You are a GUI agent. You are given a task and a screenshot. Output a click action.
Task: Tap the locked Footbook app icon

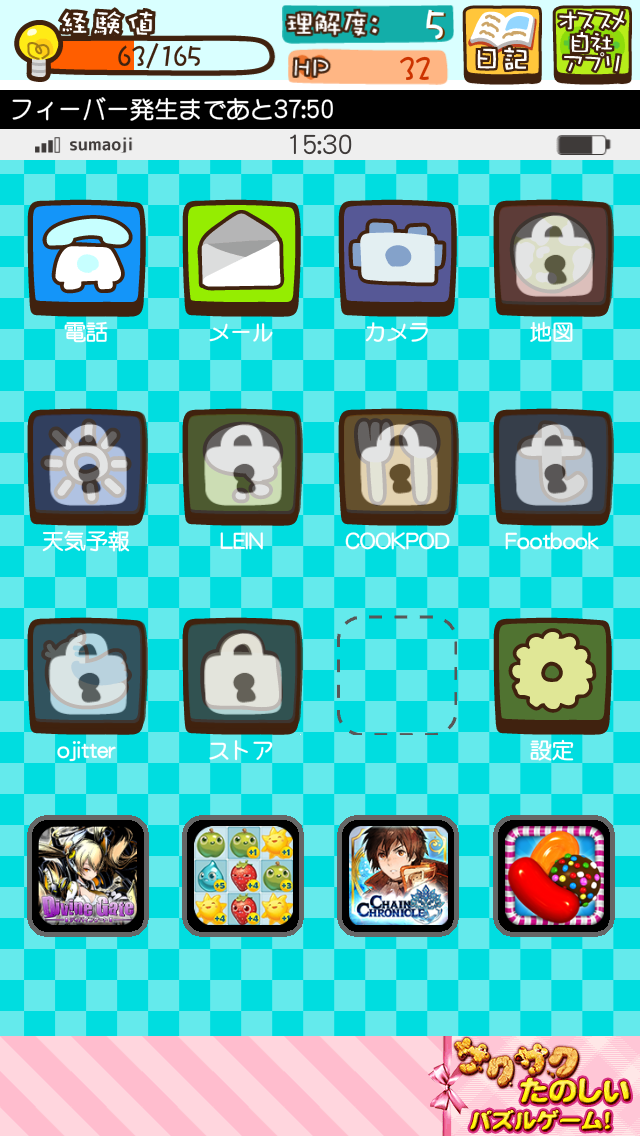(x=552, y=468)
